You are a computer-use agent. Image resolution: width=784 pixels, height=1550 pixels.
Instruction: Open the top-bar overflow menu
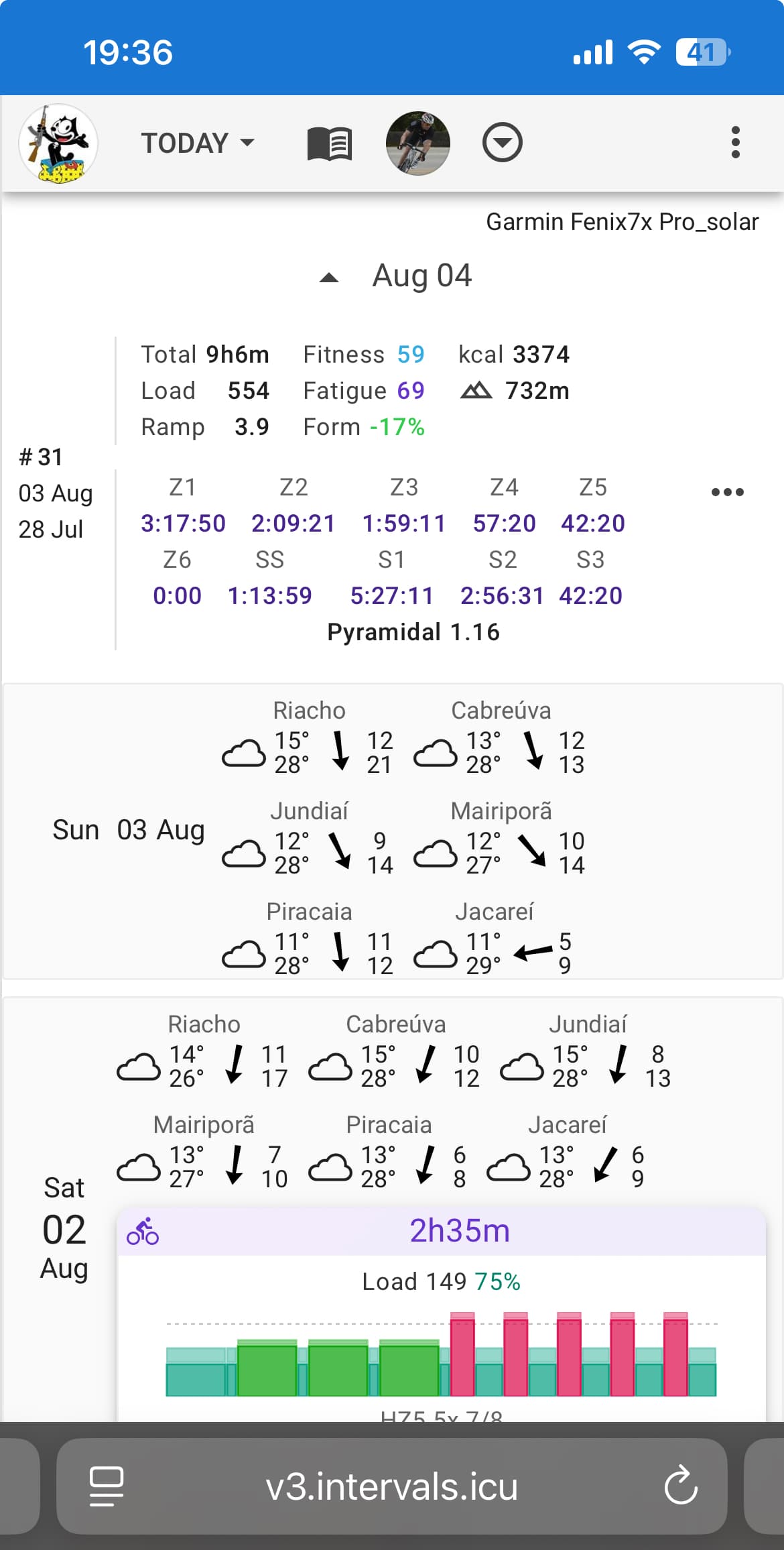(735, 143)
